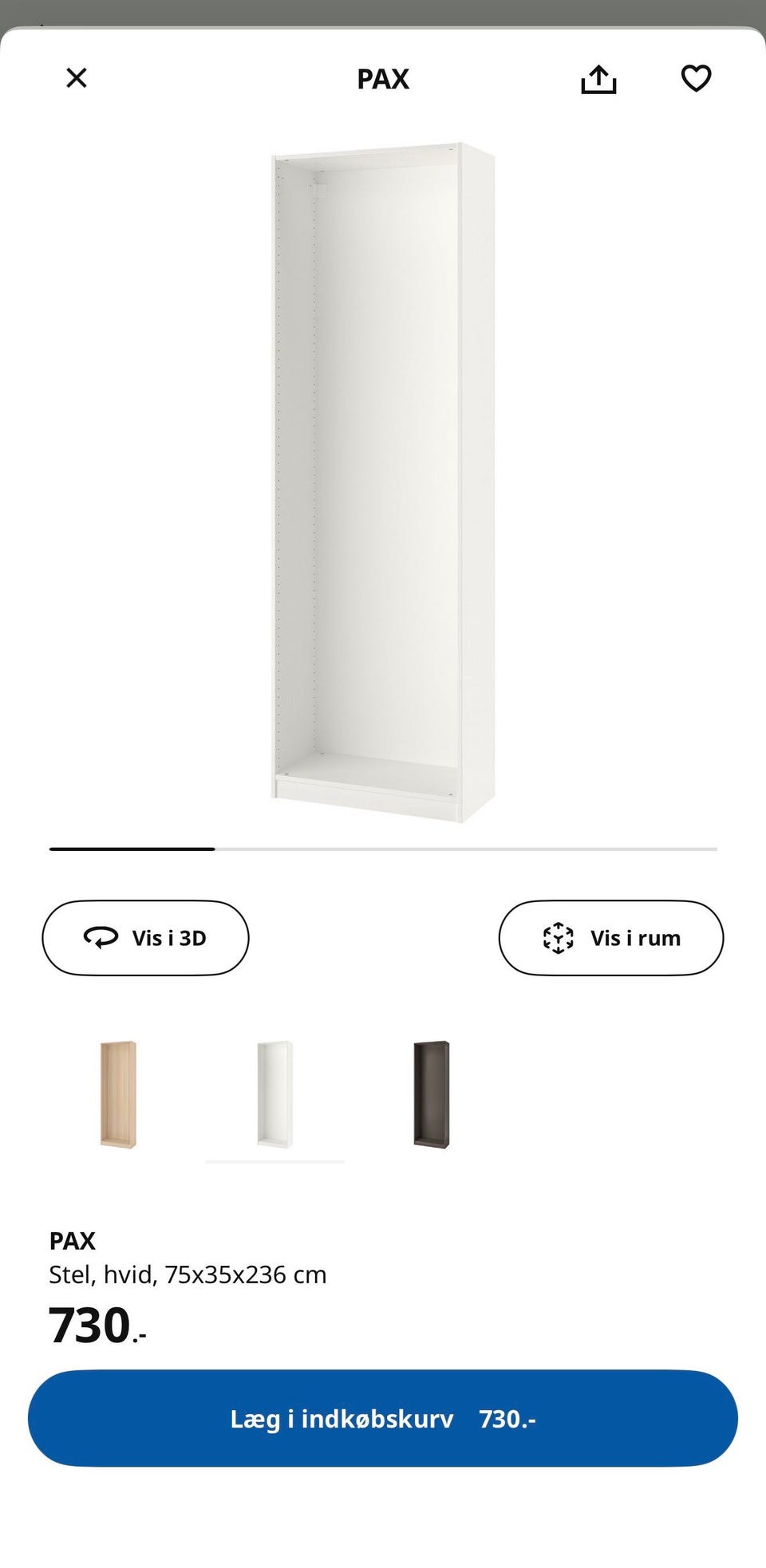Close the PAX product page with the X icon
766x1568 pixels.
pos(77,78)
